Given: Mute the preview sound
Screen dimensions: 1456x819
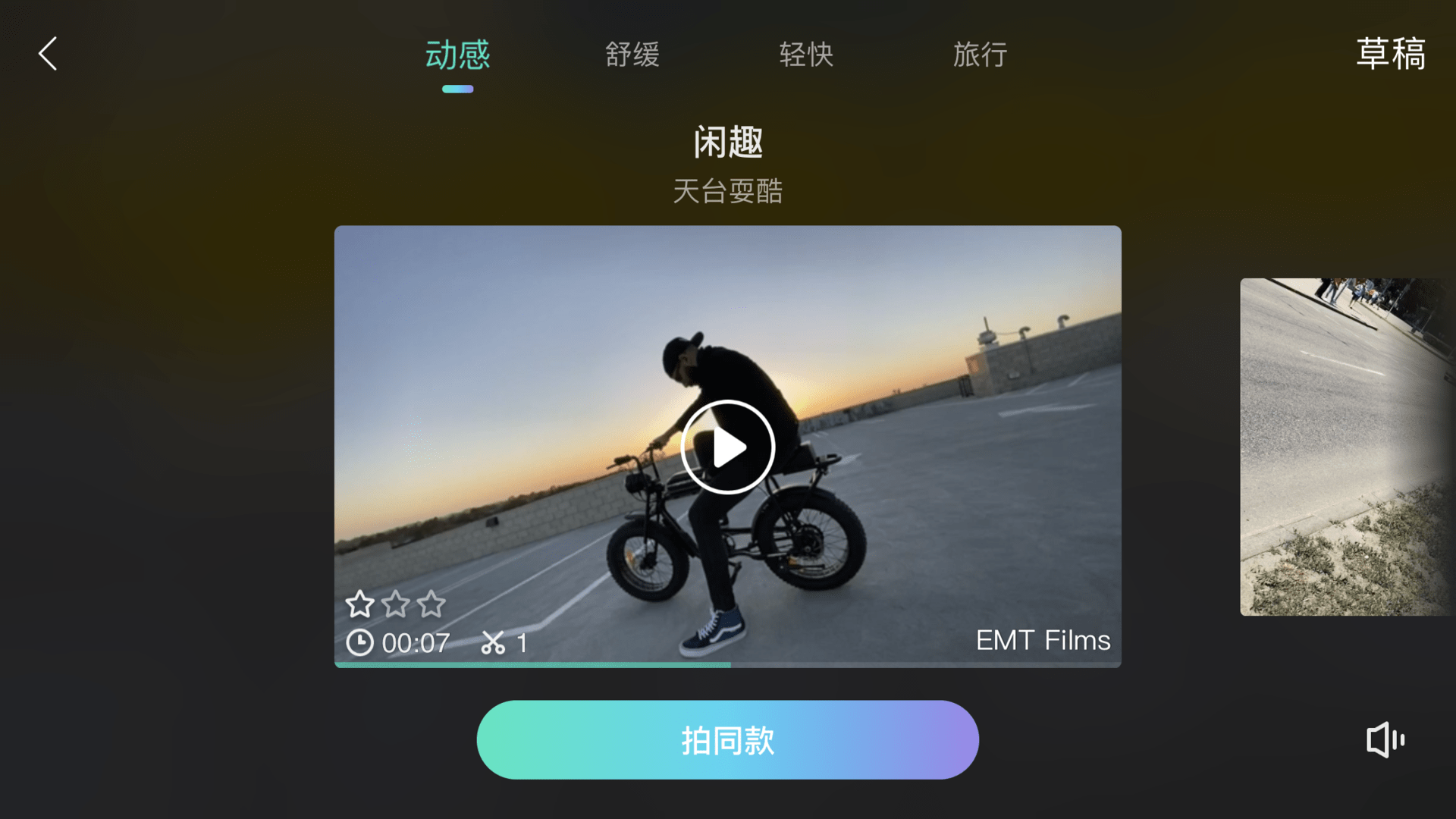Looking at the screenshot, I should (x=1385, y=740).
